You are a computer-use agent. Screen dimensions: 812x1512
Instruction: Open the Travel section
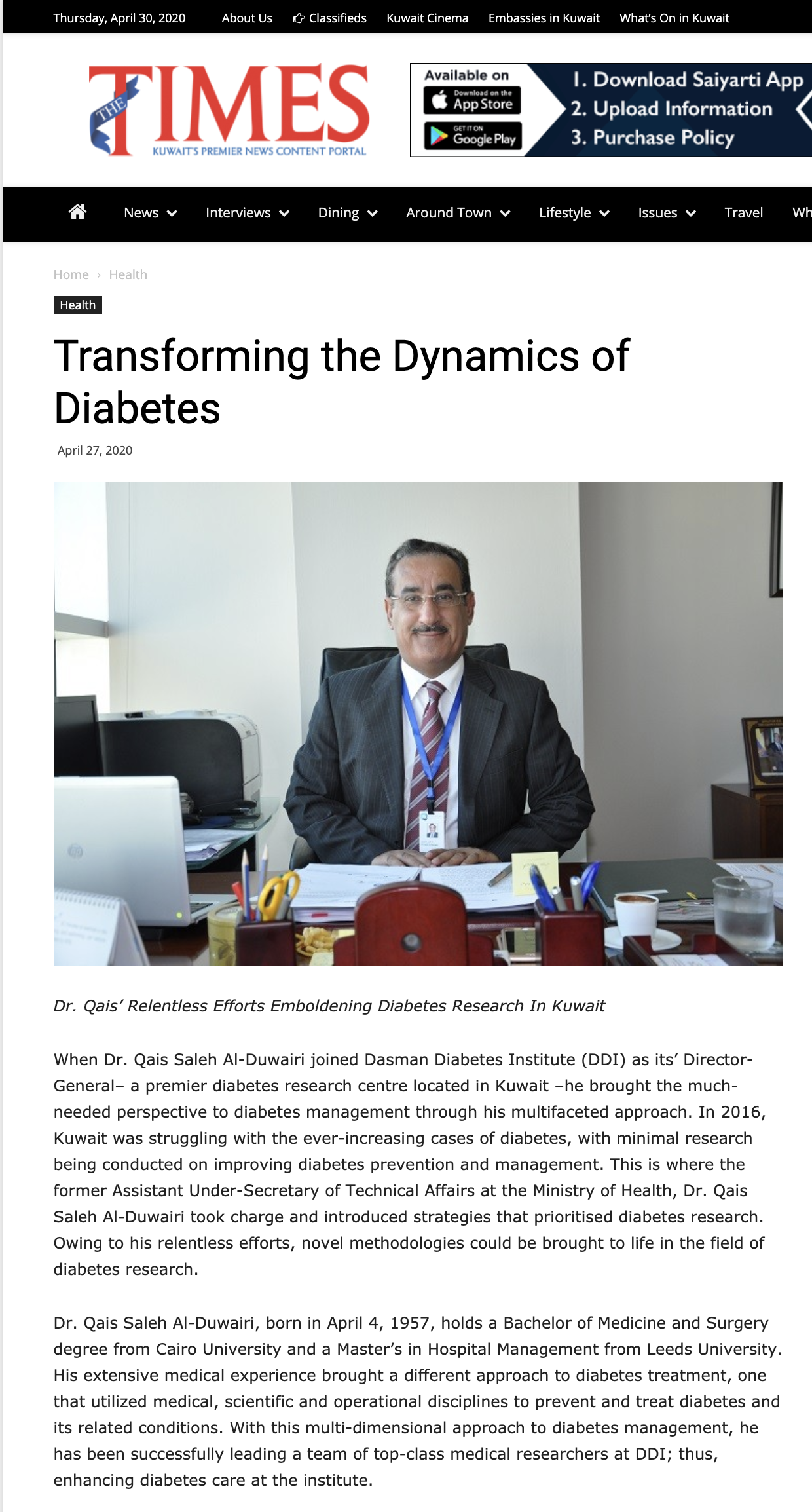point(743,213)
